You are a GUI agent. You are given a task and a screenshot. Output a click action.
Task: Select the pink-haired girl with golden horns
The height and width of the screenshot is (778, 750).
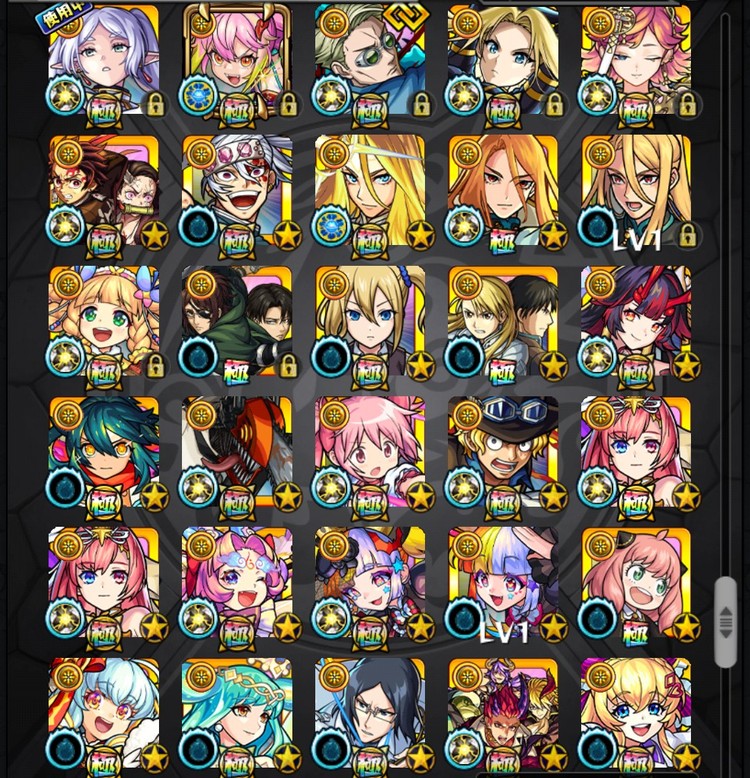(x=237, y=60)
